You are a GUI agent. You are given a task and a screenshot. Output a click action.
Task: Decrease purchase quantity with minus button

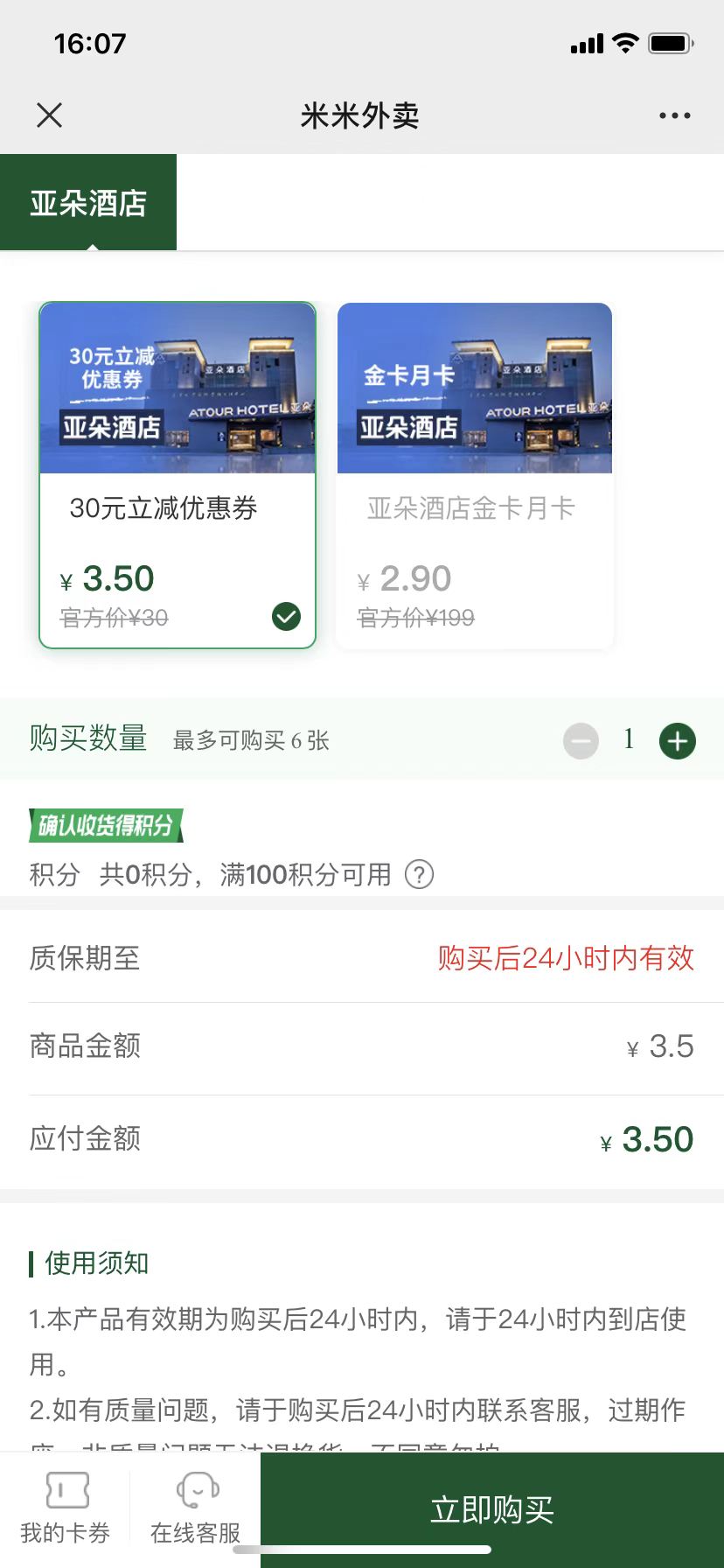point(581,741)
